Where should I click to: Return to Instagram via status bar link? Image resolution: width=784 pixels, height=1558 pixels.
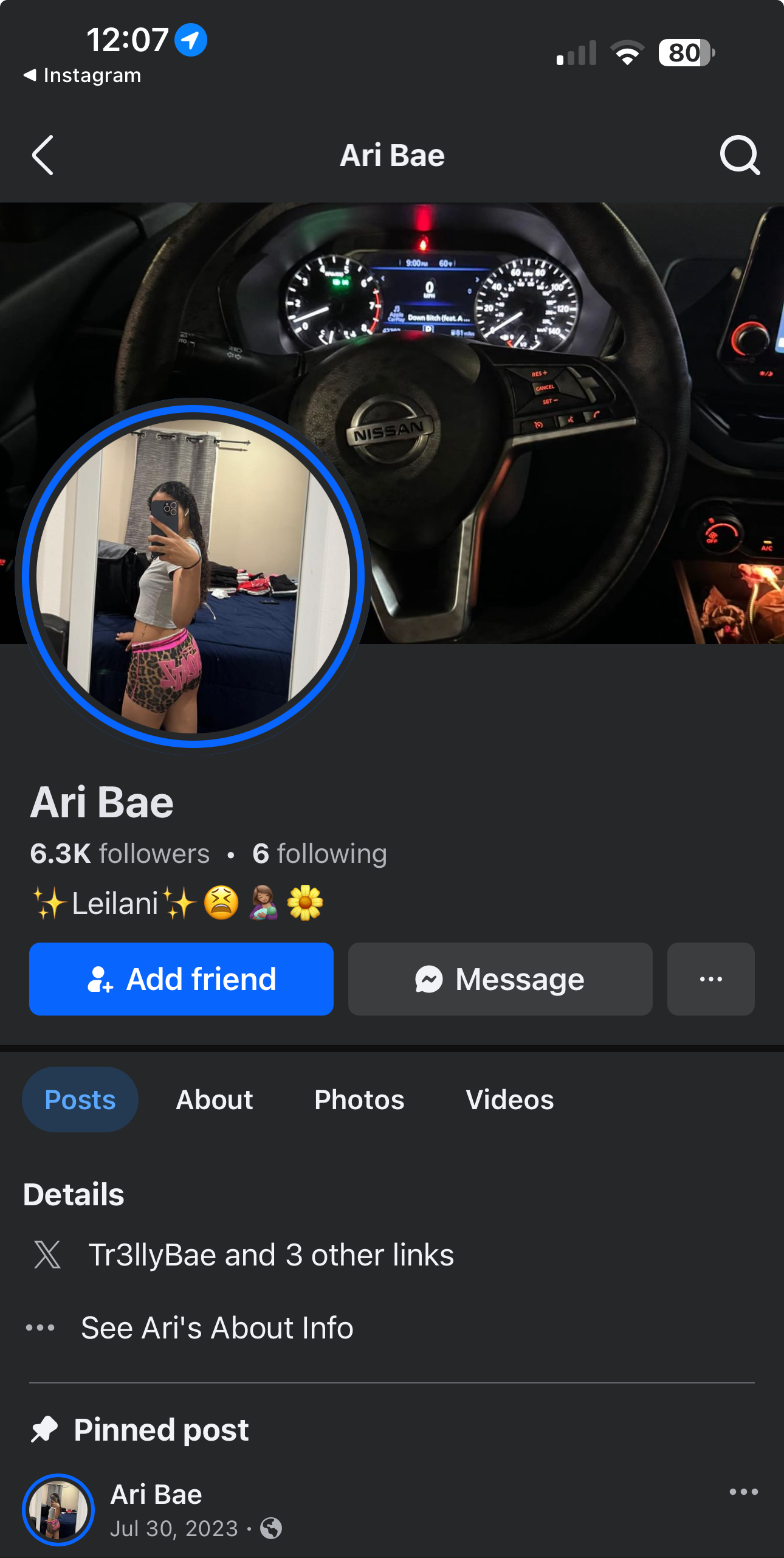[x=83, y=75]
